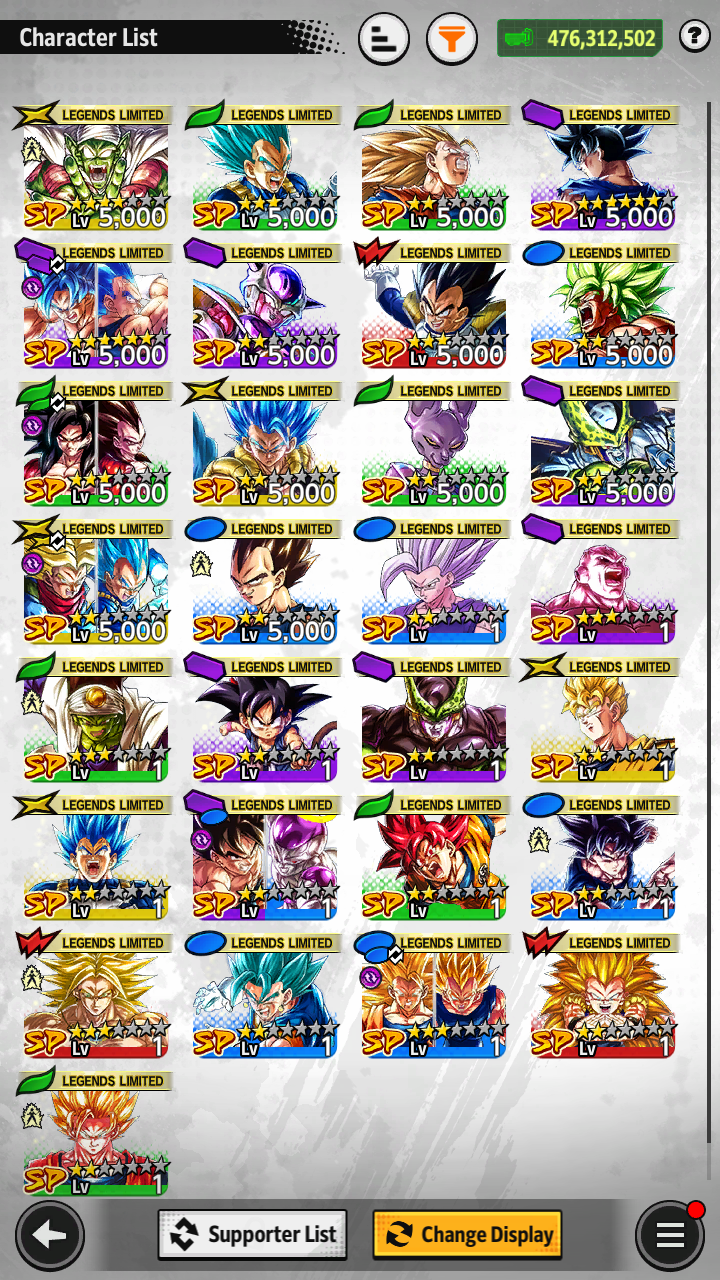Select the Goku and Frieza tag card
The image size is (720, 1280).
265,856
